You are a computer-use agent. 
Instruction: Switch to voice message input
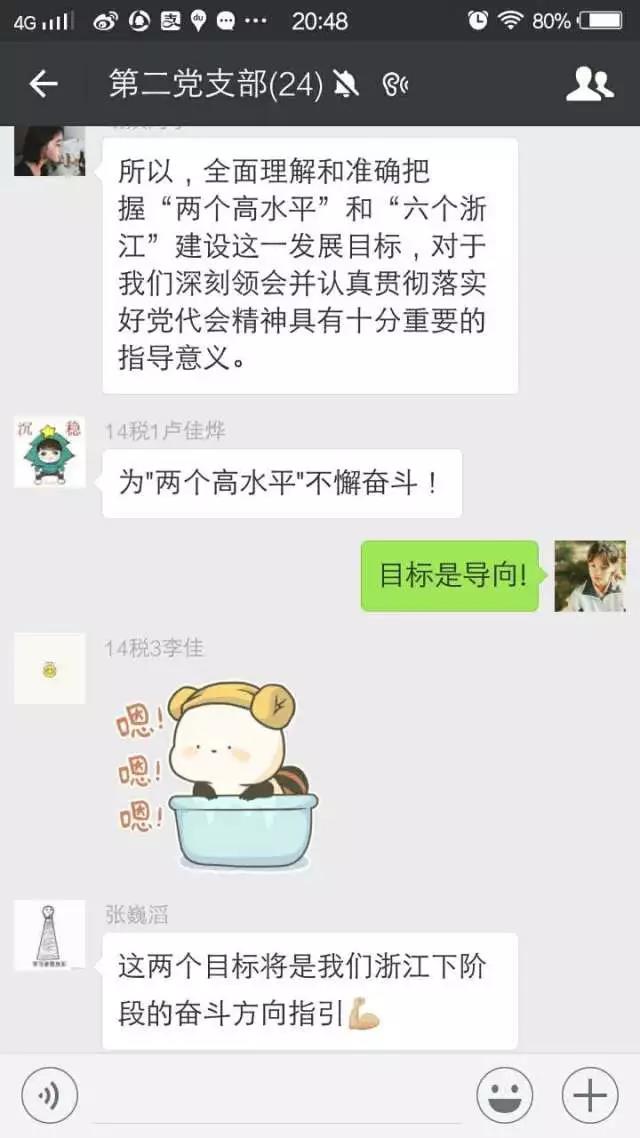point(49,1096)
